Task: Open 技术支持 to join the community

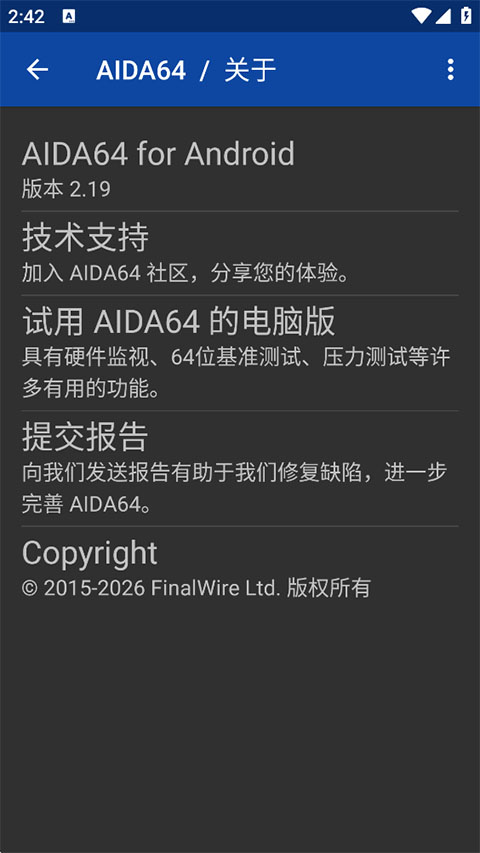Action: 240,254
